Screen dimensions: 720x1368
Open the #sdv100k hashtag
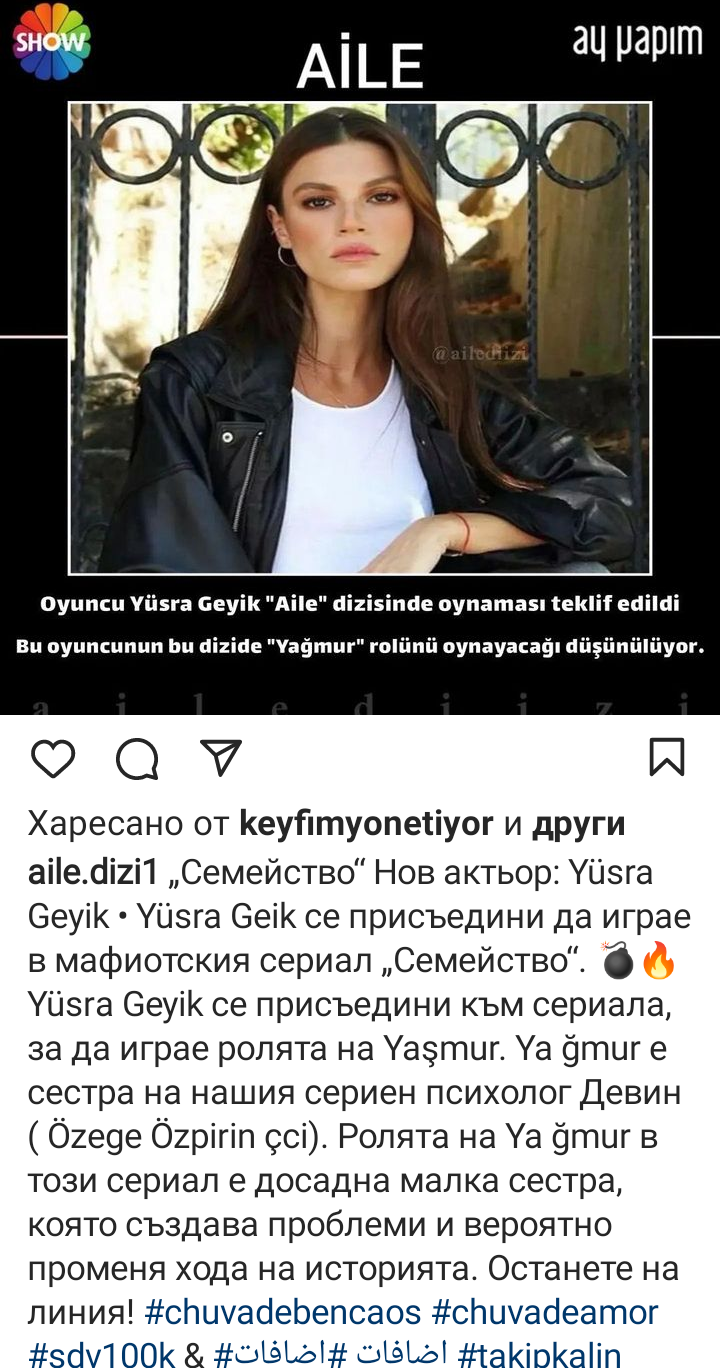coord(102,1355)
